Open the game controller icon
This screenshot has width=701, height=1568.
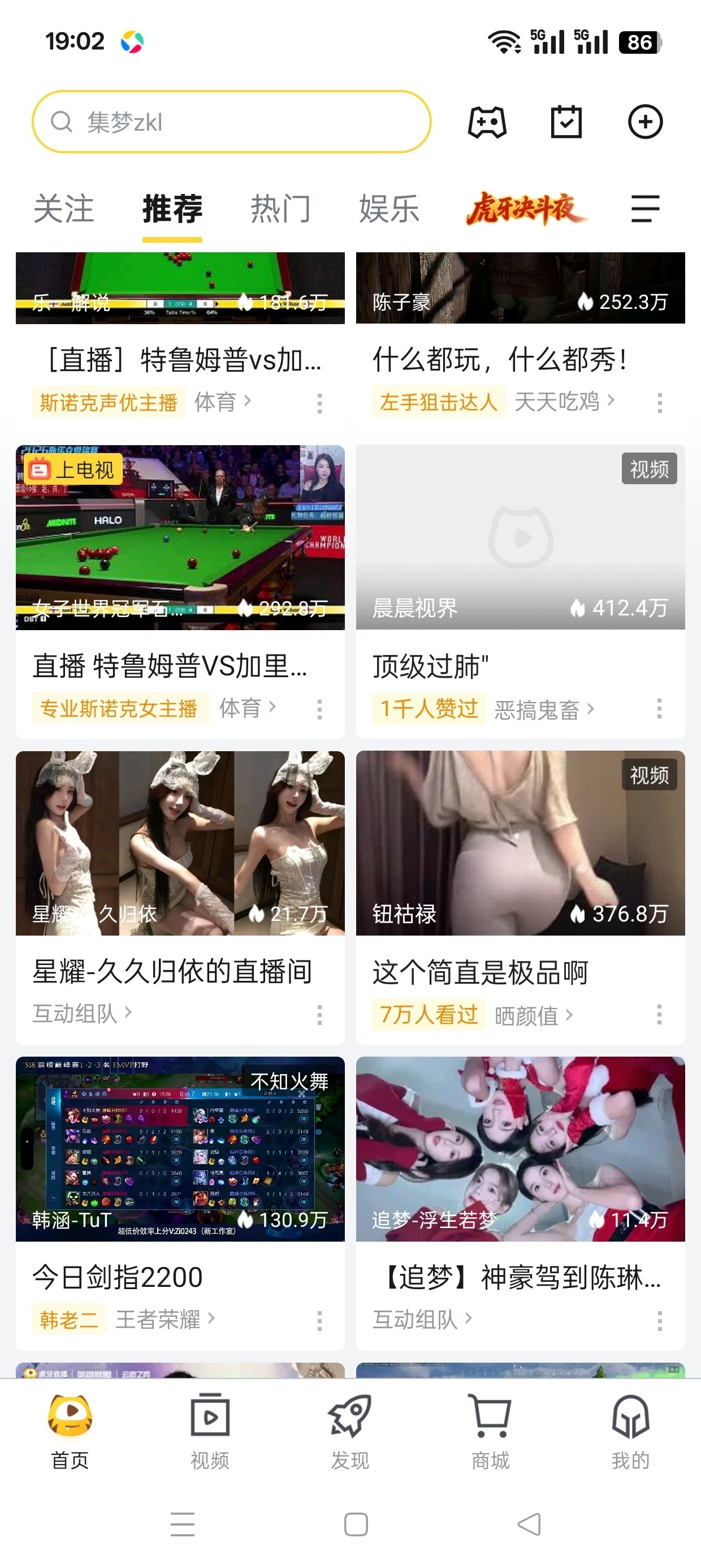487,122
